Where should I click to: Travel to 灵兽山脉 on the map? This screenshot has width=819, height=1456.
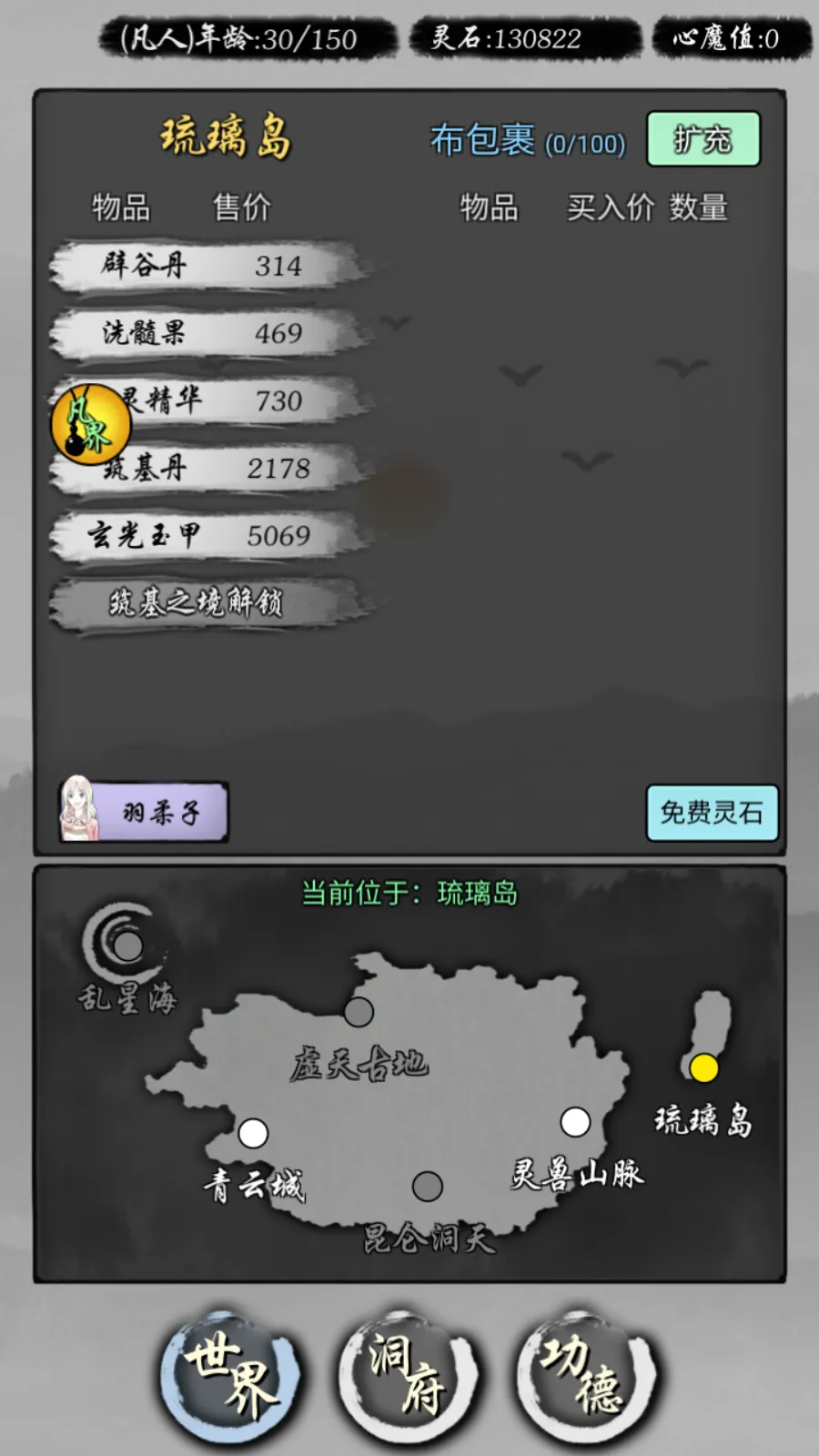575,1122
